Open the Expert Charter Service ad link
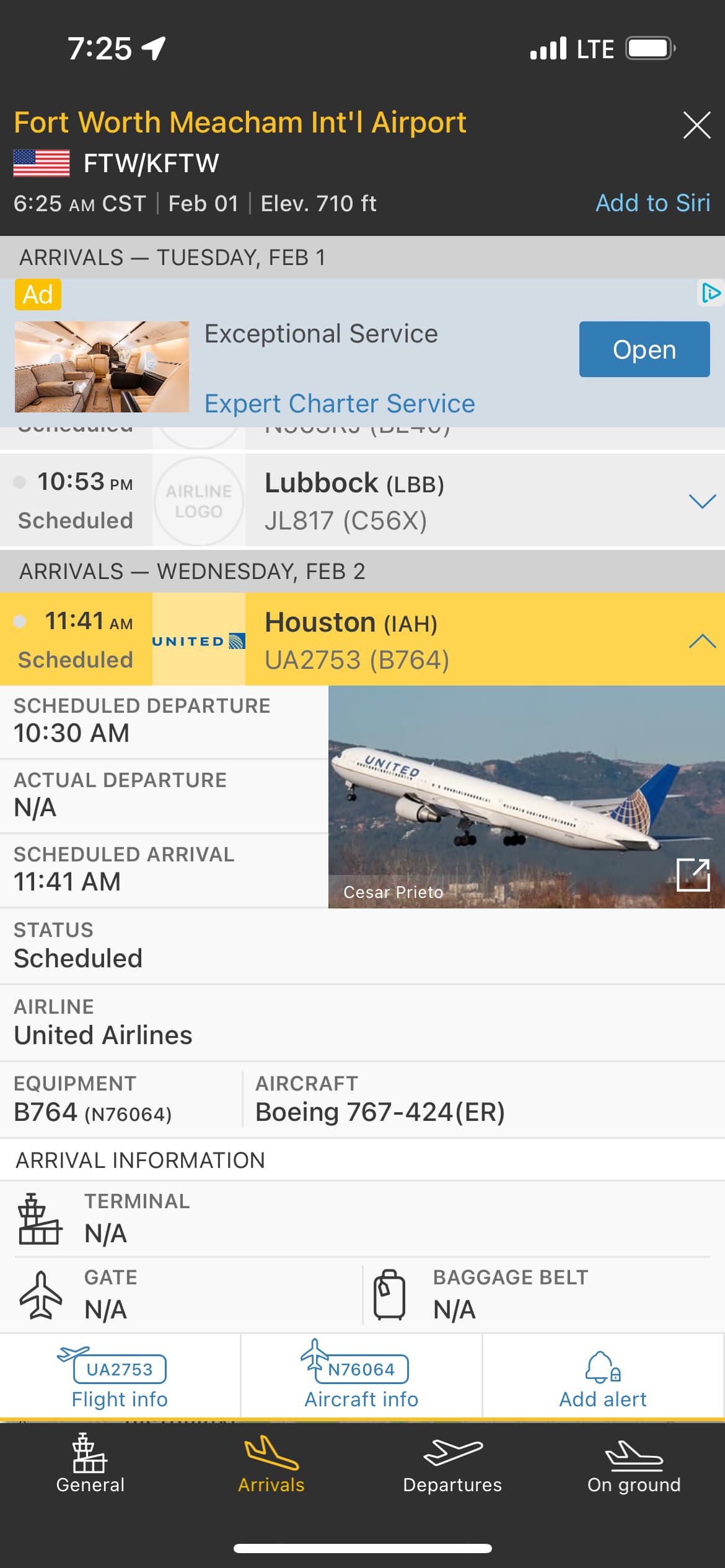 [x=340, y=404]
